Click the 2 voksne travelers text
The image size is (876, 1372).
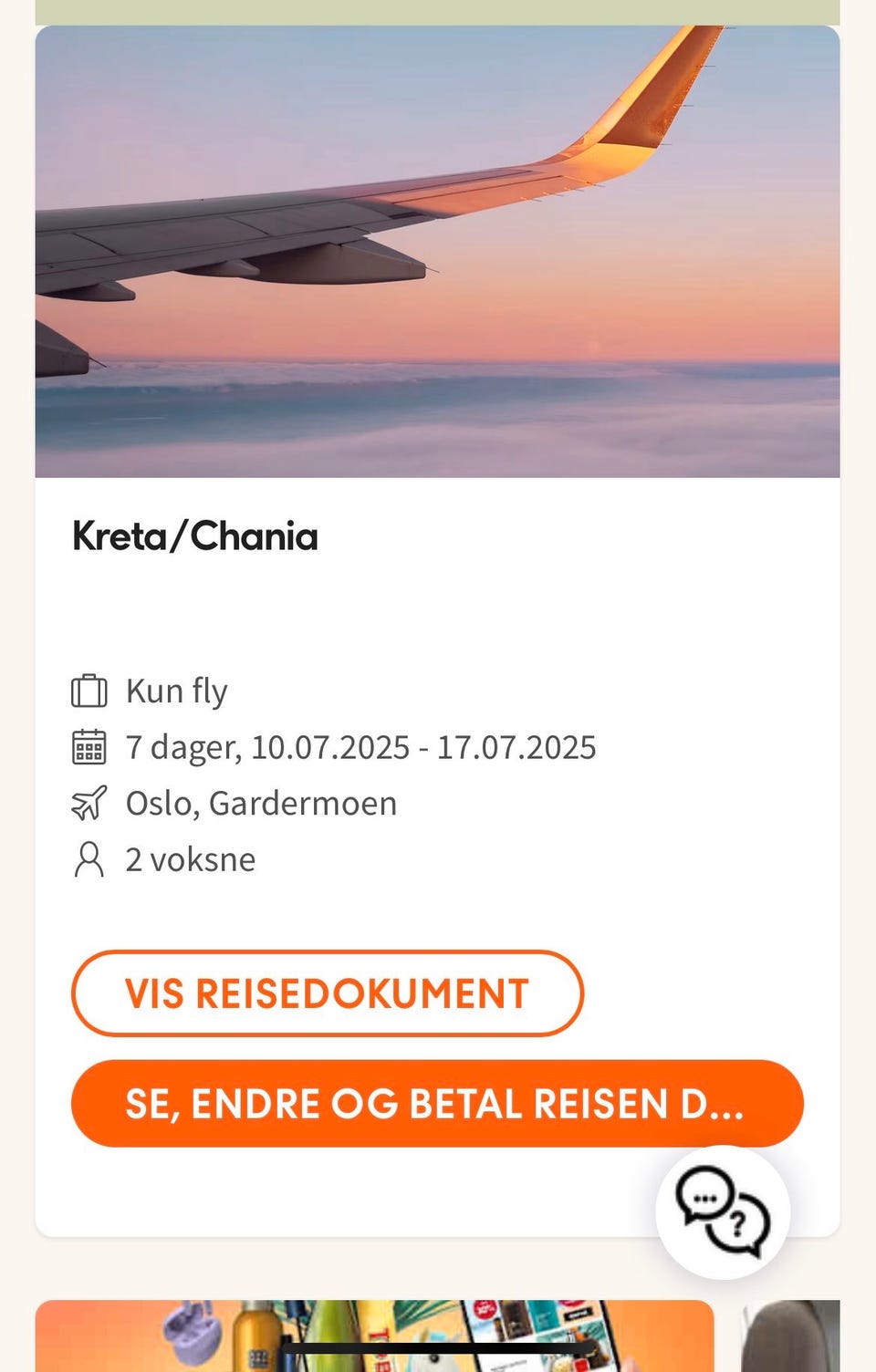click(x=190, y=858)
